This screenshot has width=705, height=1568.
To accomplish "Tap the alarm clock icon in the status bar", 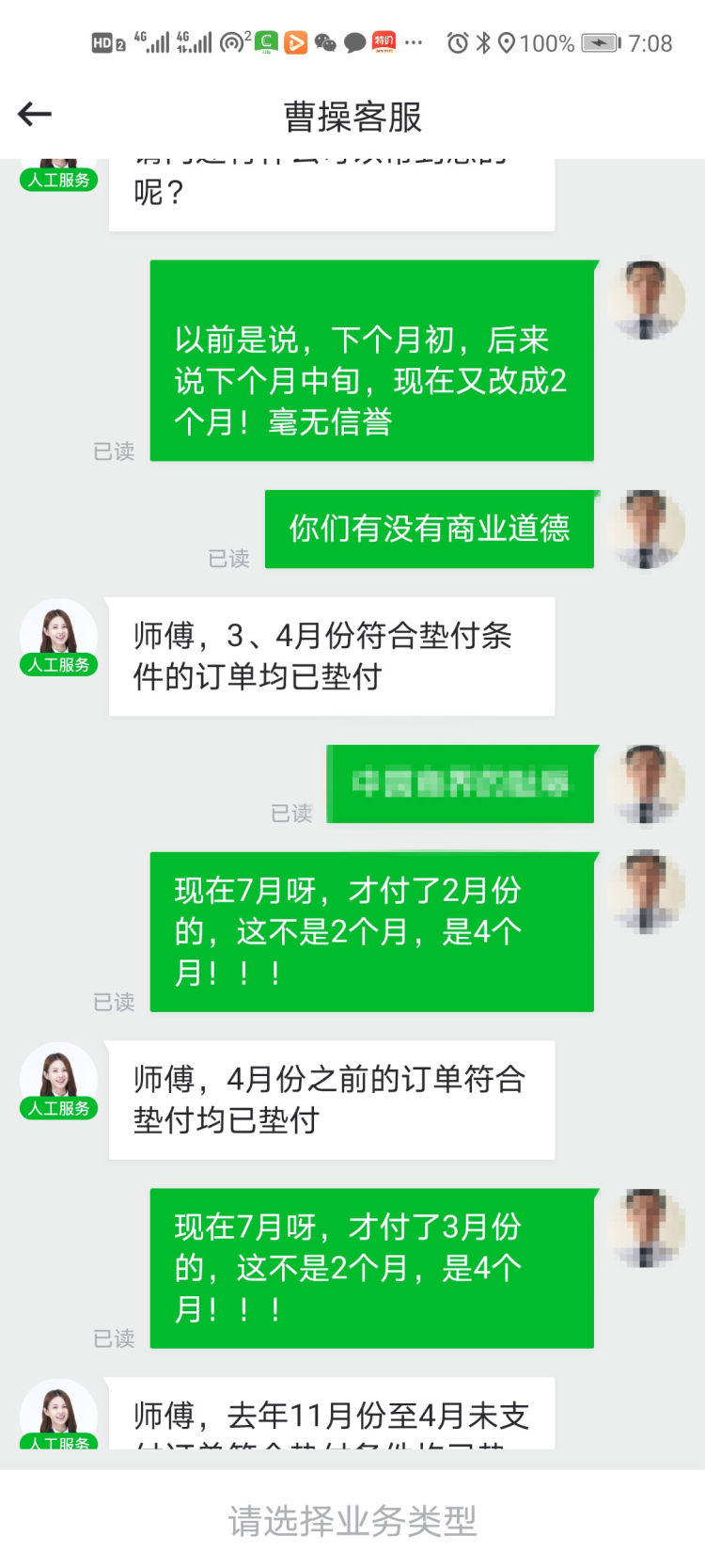I will pos(458,42).
